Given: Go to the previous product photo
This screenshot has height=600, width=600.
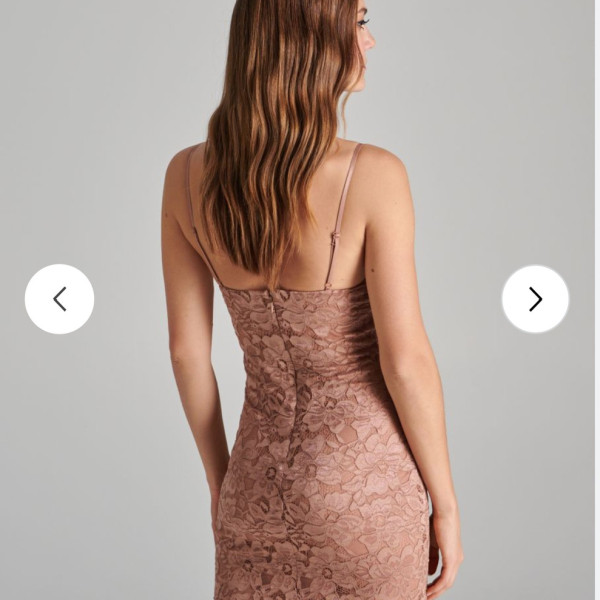Looking at the screenshot, I should 59,299.
